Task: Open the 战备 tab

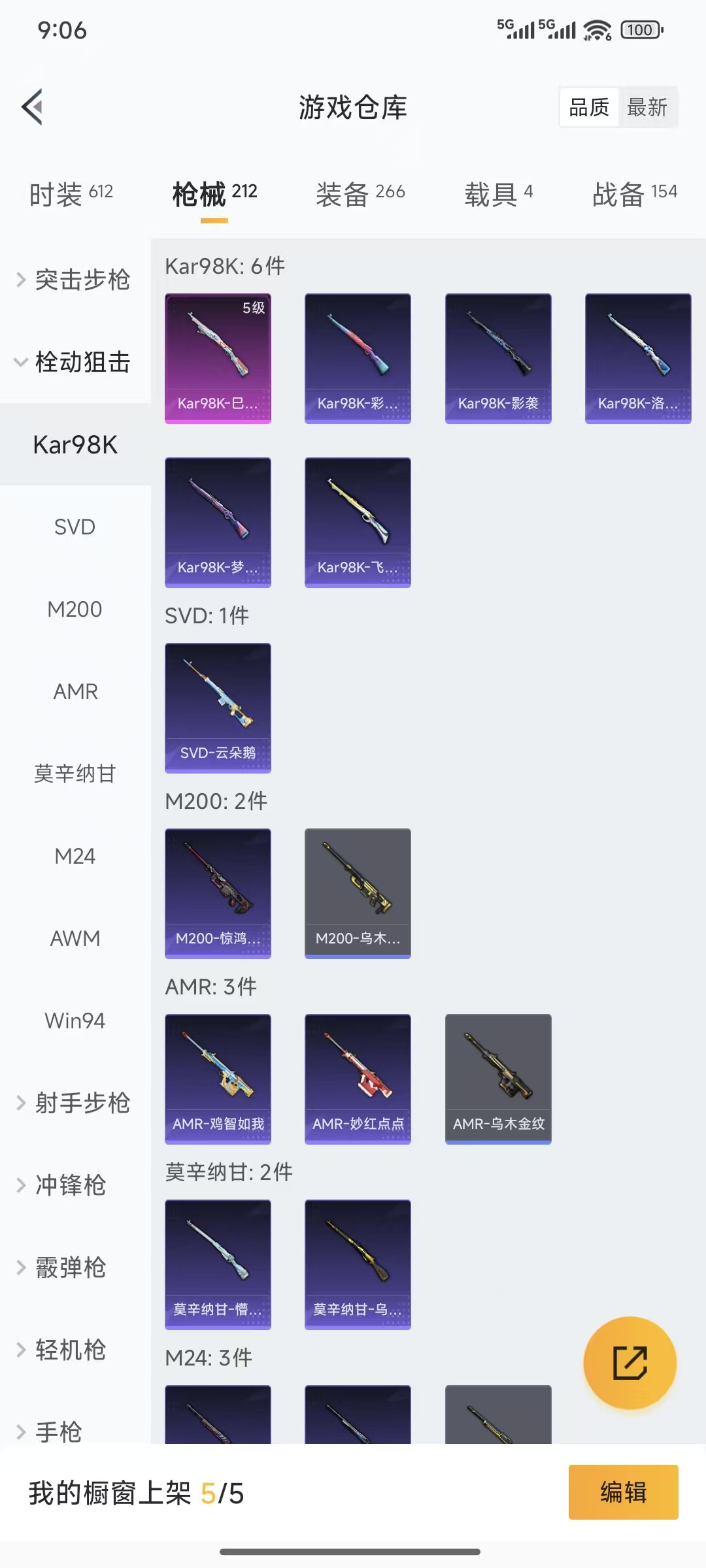Action: 634,193
